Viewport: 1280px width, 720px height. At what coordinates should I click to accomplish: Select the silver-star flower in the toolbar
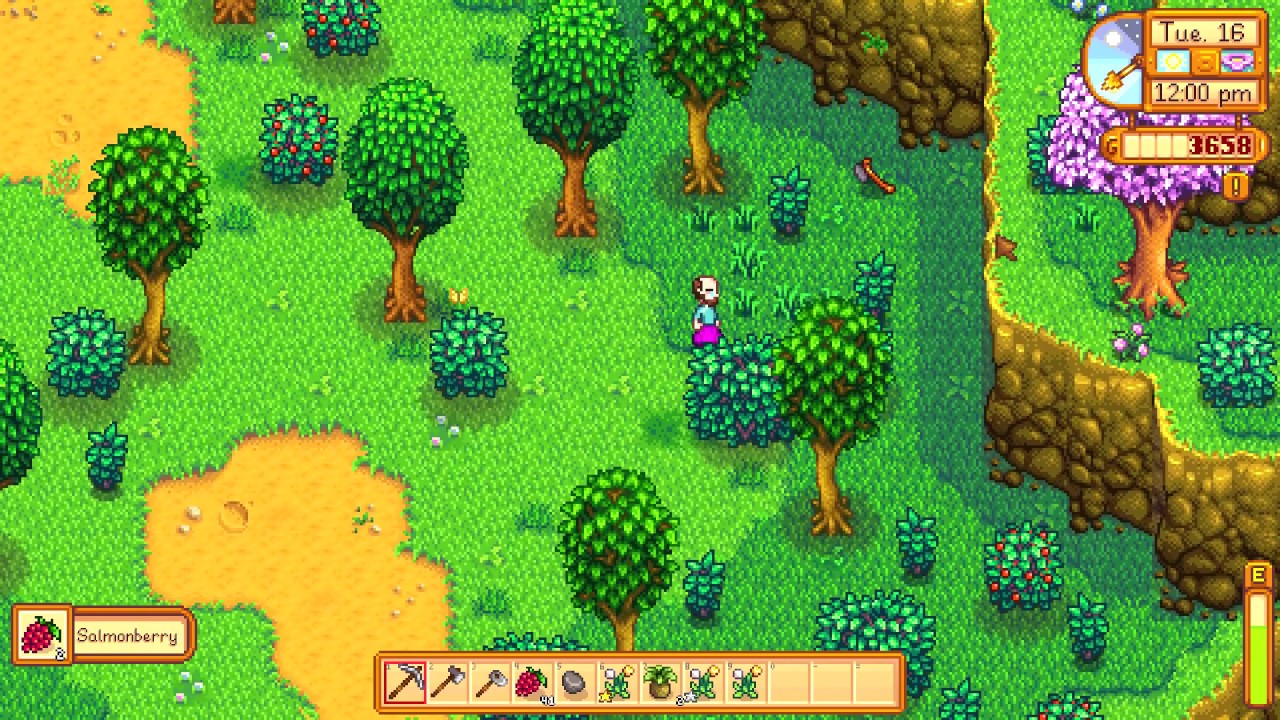[703, 683]
